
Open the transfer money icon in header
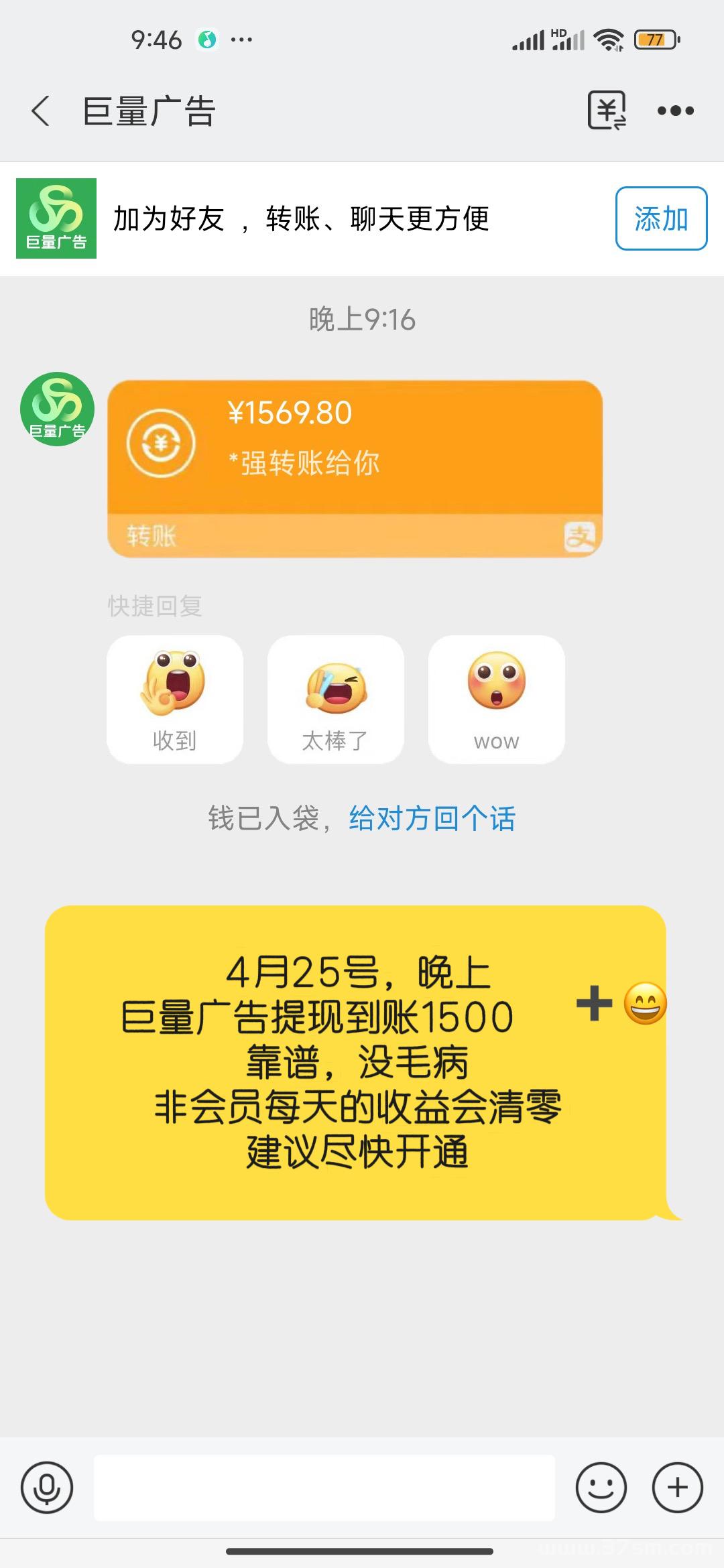607,111
